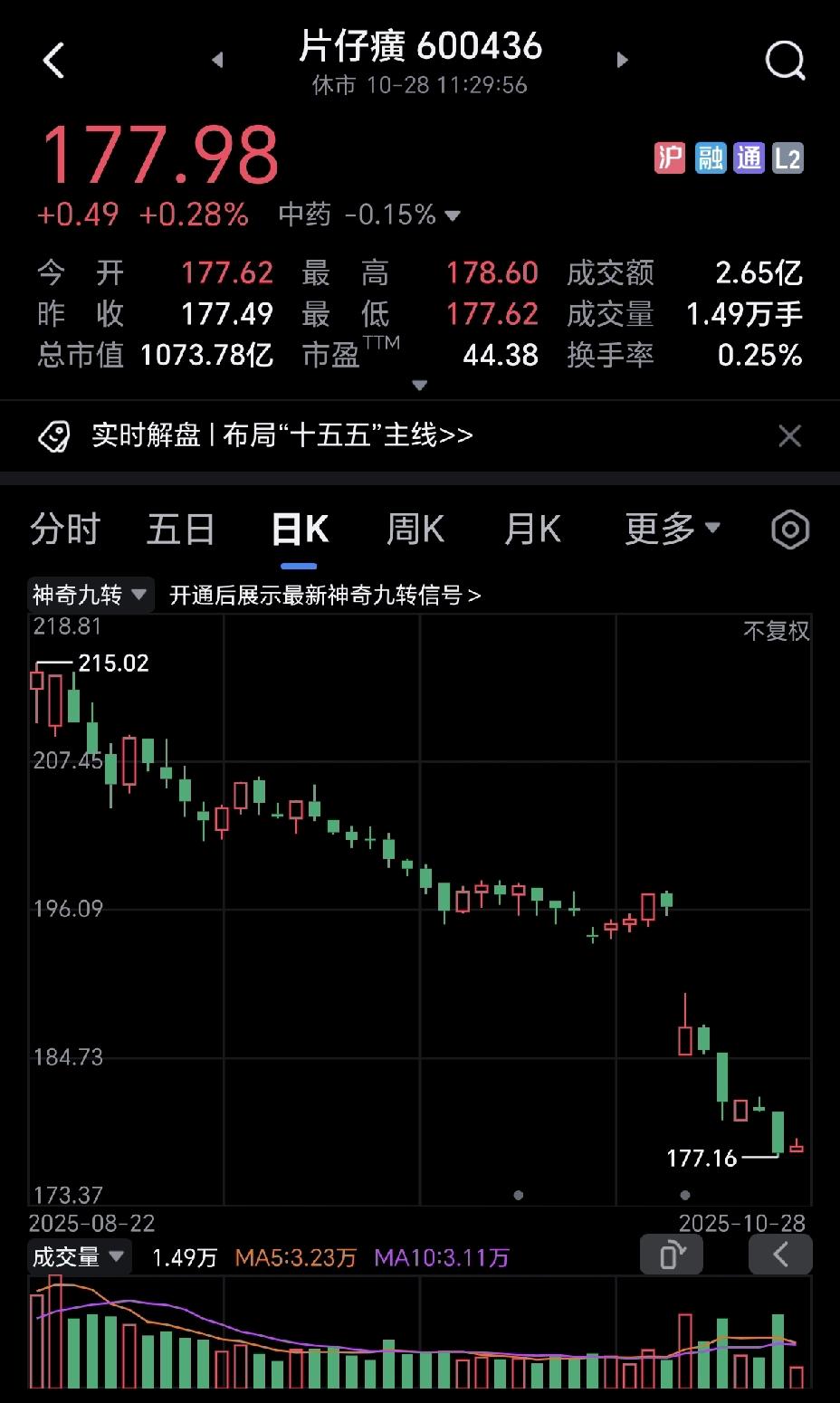The image size is (840, 1403).
Task: Tap the L2 quotes badge
Action: [x=787, y=157]
